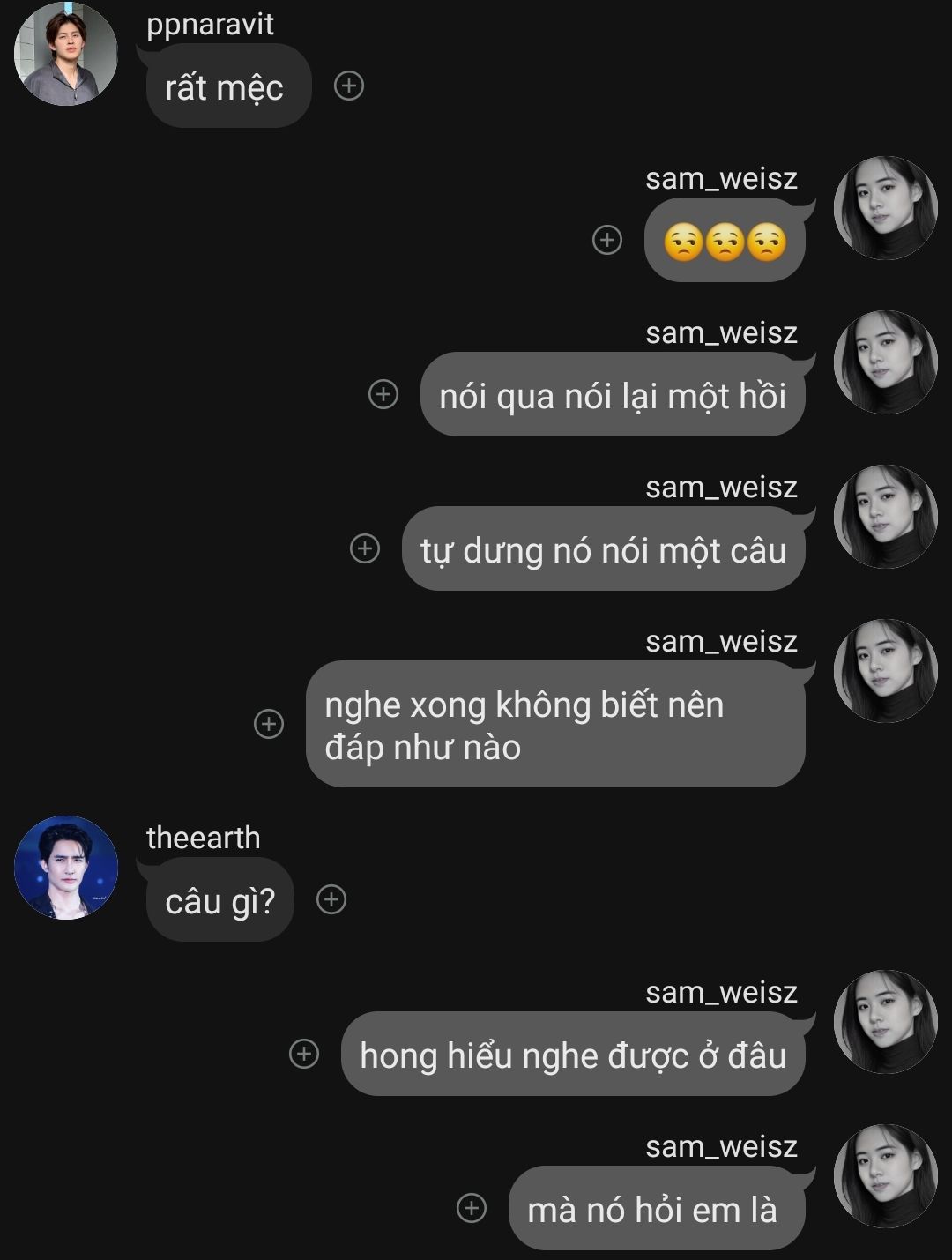Tap the plus icon beside "câu gì?"

[331, 899]
